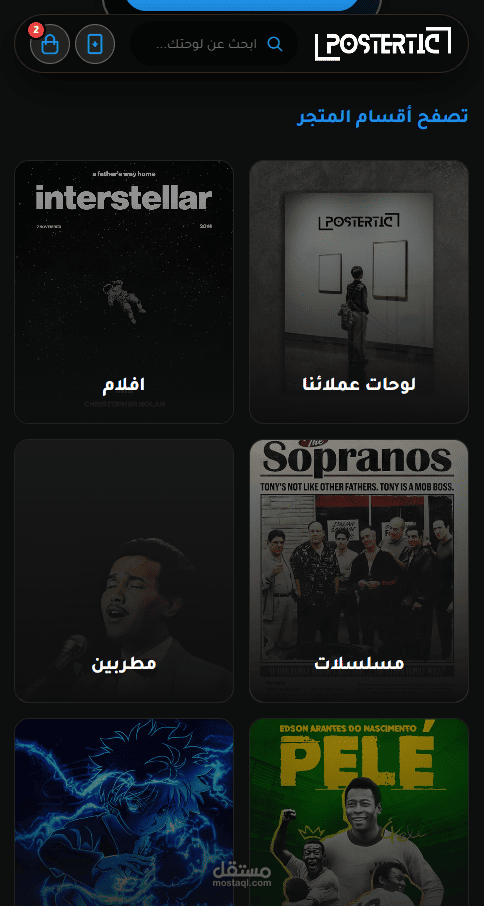Tap the download icon in the header
The width and height of the screenshot is (484, 906).
point(95,44)
